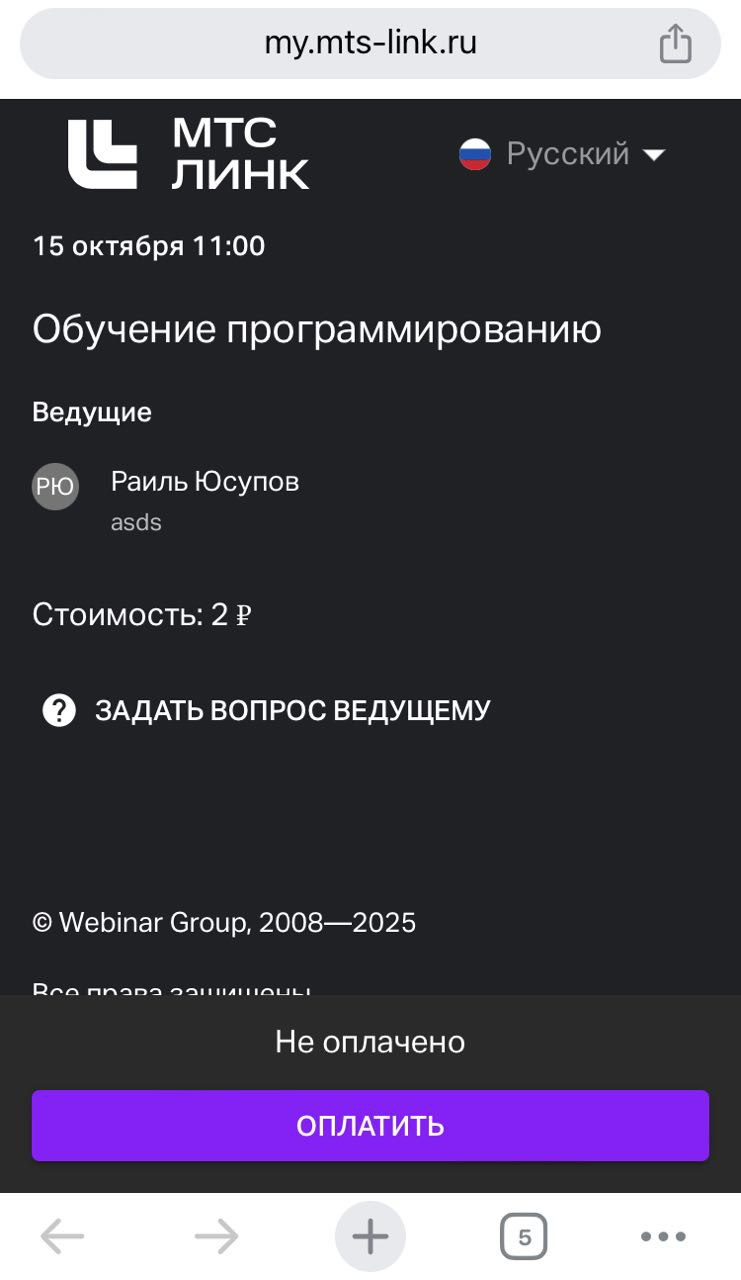Open the browser three-dot menu
Image resolution: width=741 pixels, height=1280 pixels.
pos(663,1238)
